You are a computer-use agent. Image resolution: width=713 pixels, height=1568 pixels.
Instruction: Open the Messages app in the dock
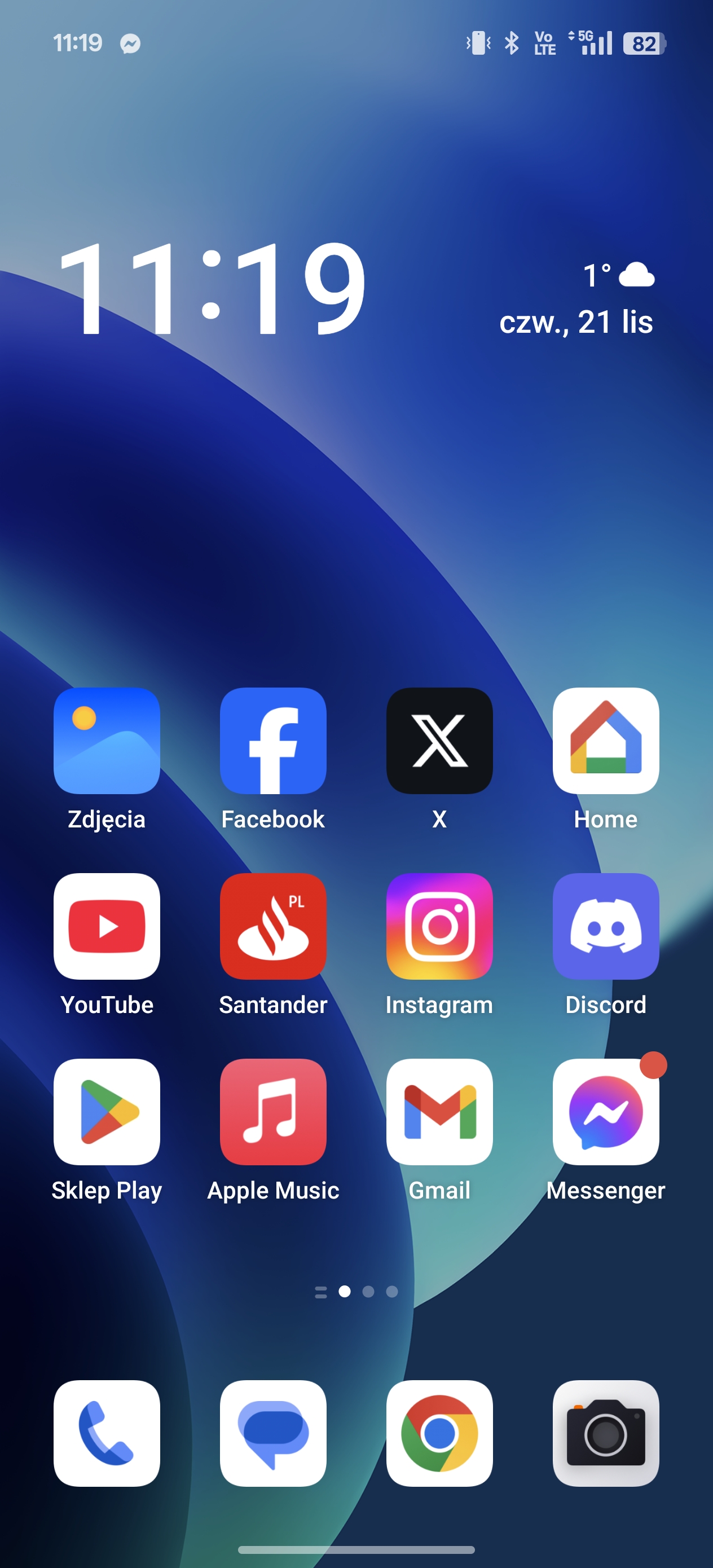coord(273,1433)
